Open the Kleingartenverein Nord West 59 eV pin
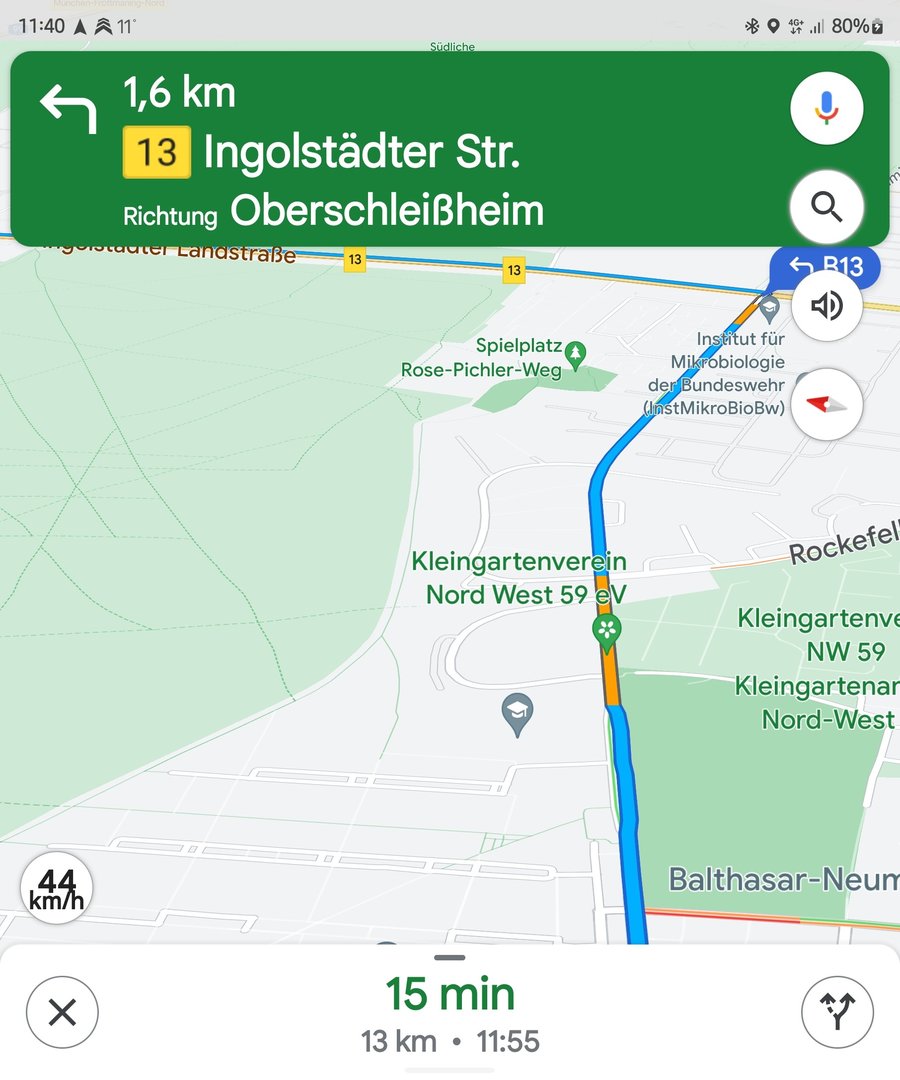Viewport: 900px width, 1080px height. [x=606, y=630]
